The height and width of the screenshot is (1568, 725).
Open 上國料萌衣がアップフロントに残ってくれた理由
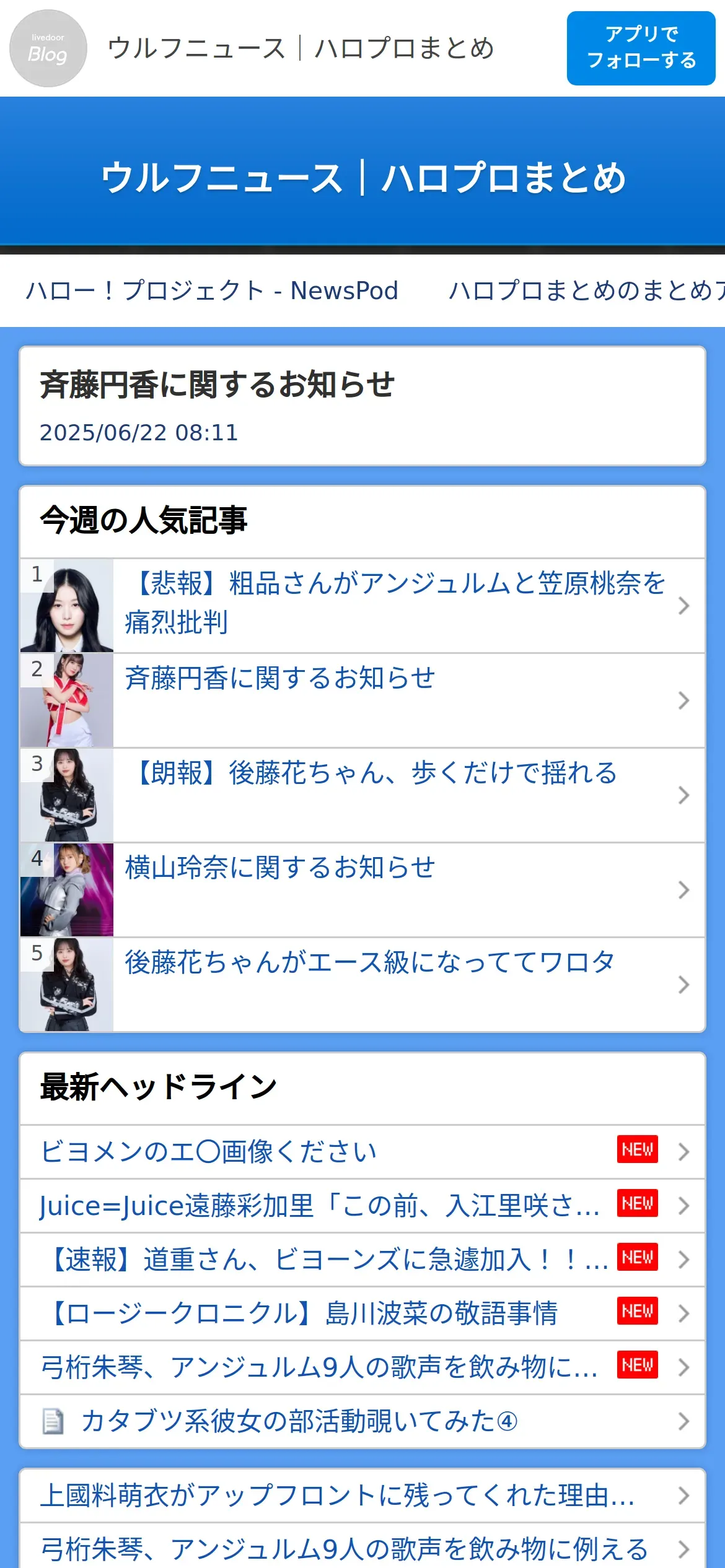[x=338, y=1496]
